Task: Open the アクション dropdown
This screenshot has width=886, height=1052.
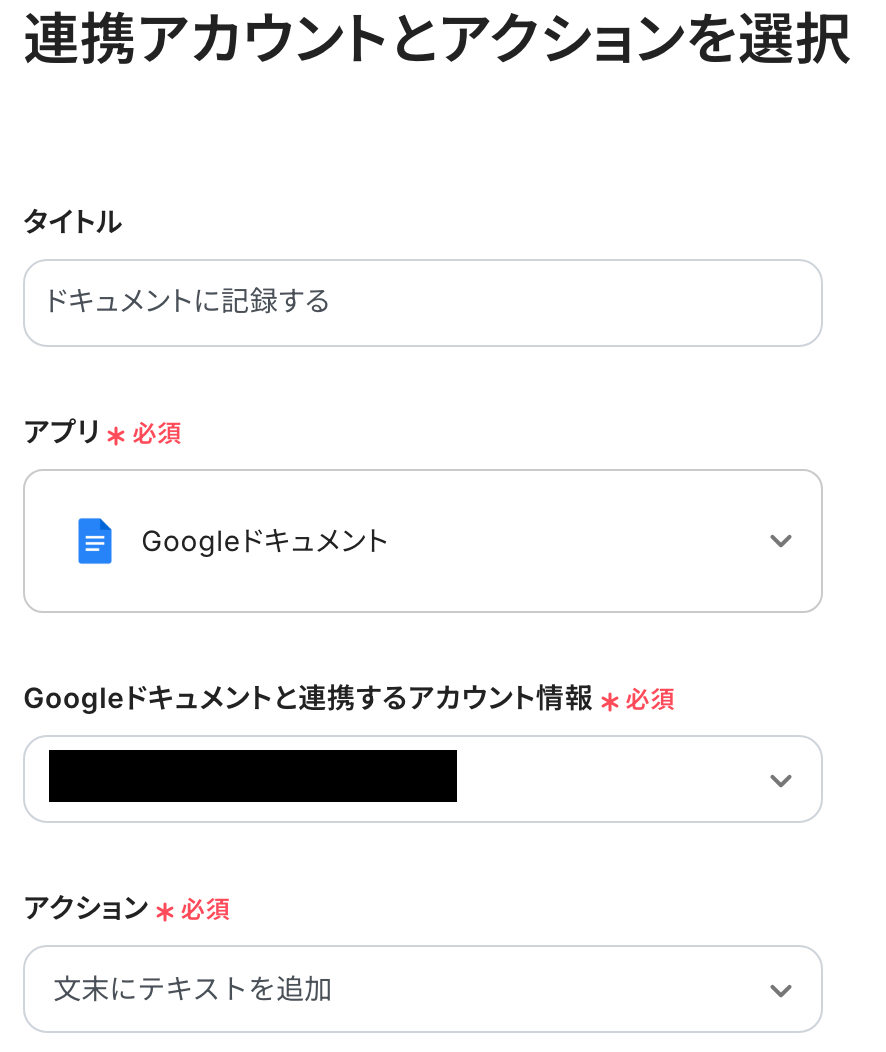Action: click(422, 989)
